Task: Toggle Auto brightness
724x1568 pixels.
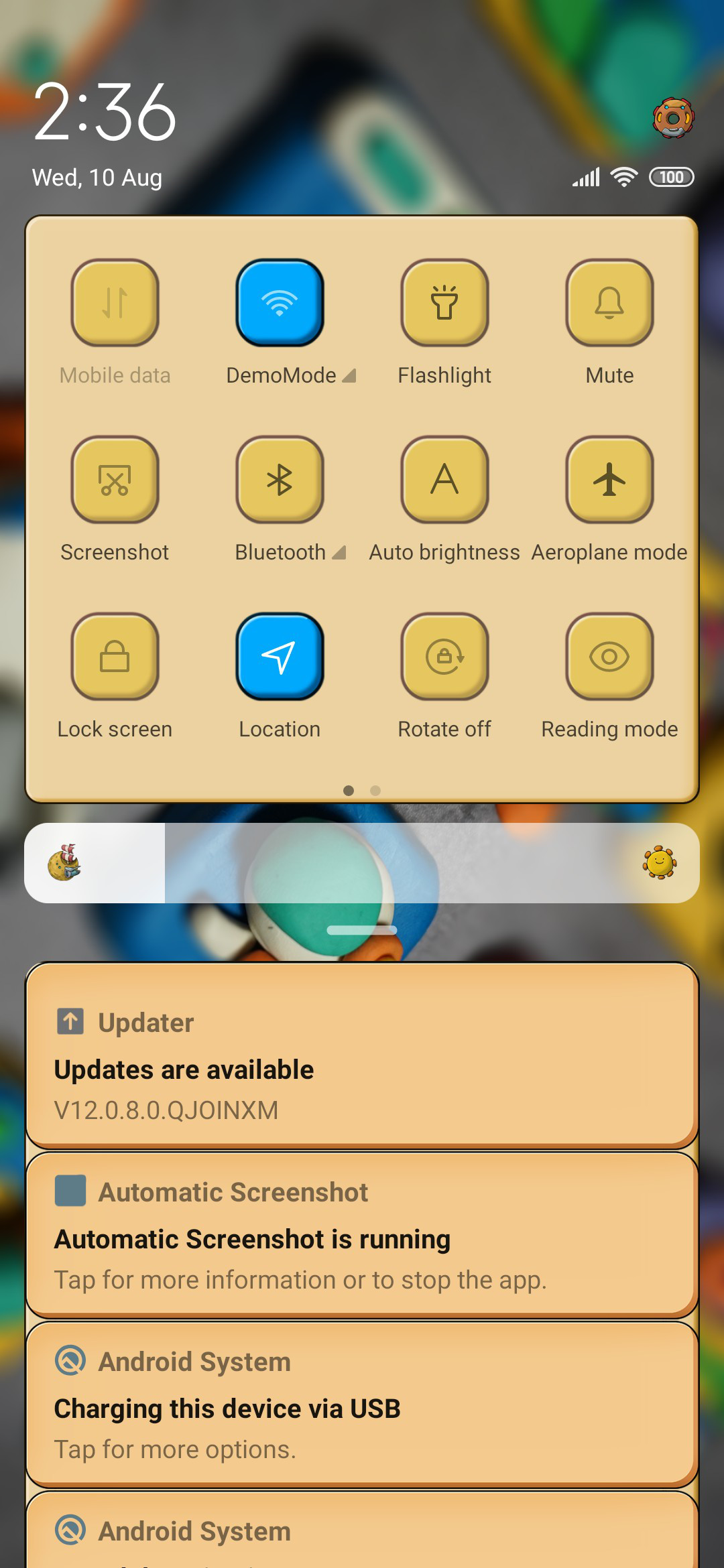Action: click(x=444, y=479)
